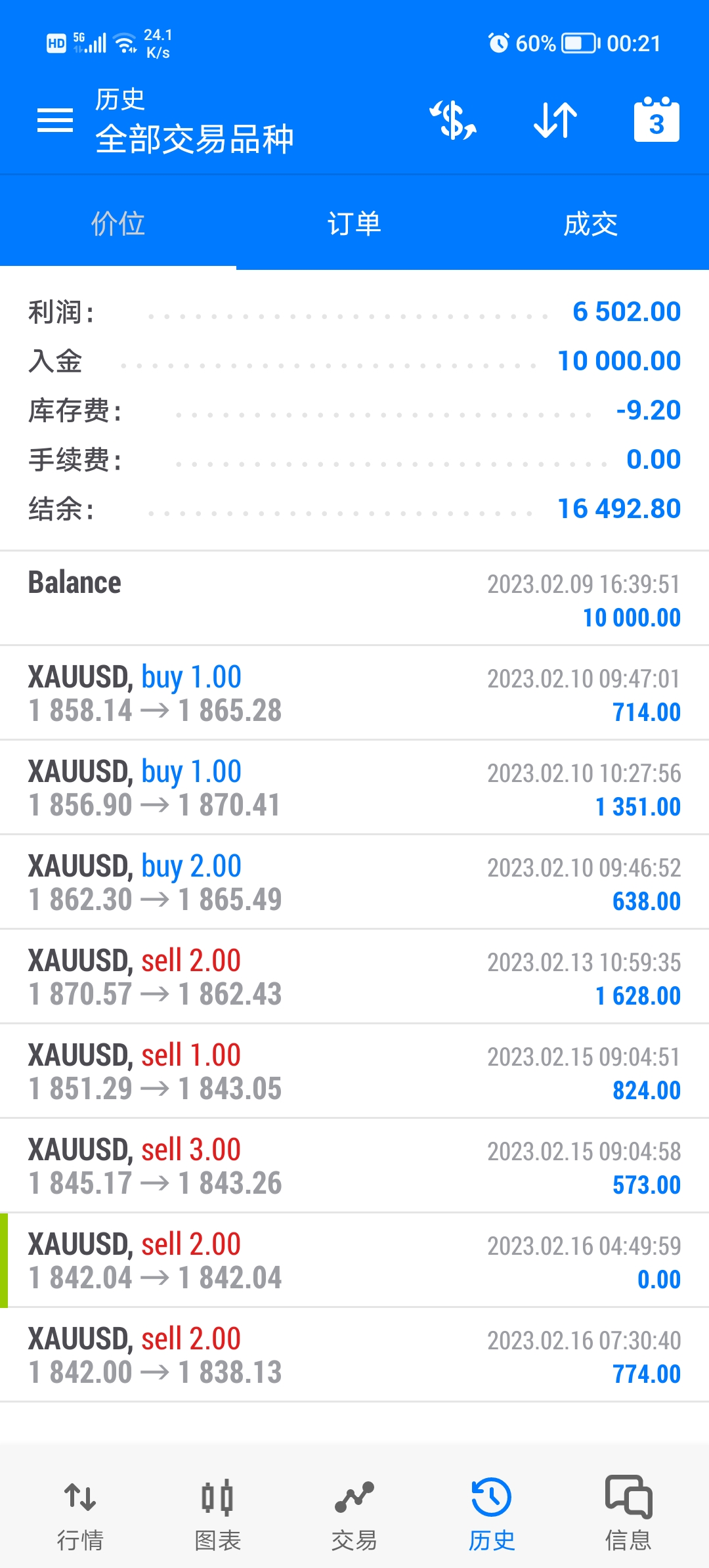The image size is (709, 1568).
Task: Expand the XAUUSD buy 2.00 trade with 638.00
Action: tap(354, 882)
